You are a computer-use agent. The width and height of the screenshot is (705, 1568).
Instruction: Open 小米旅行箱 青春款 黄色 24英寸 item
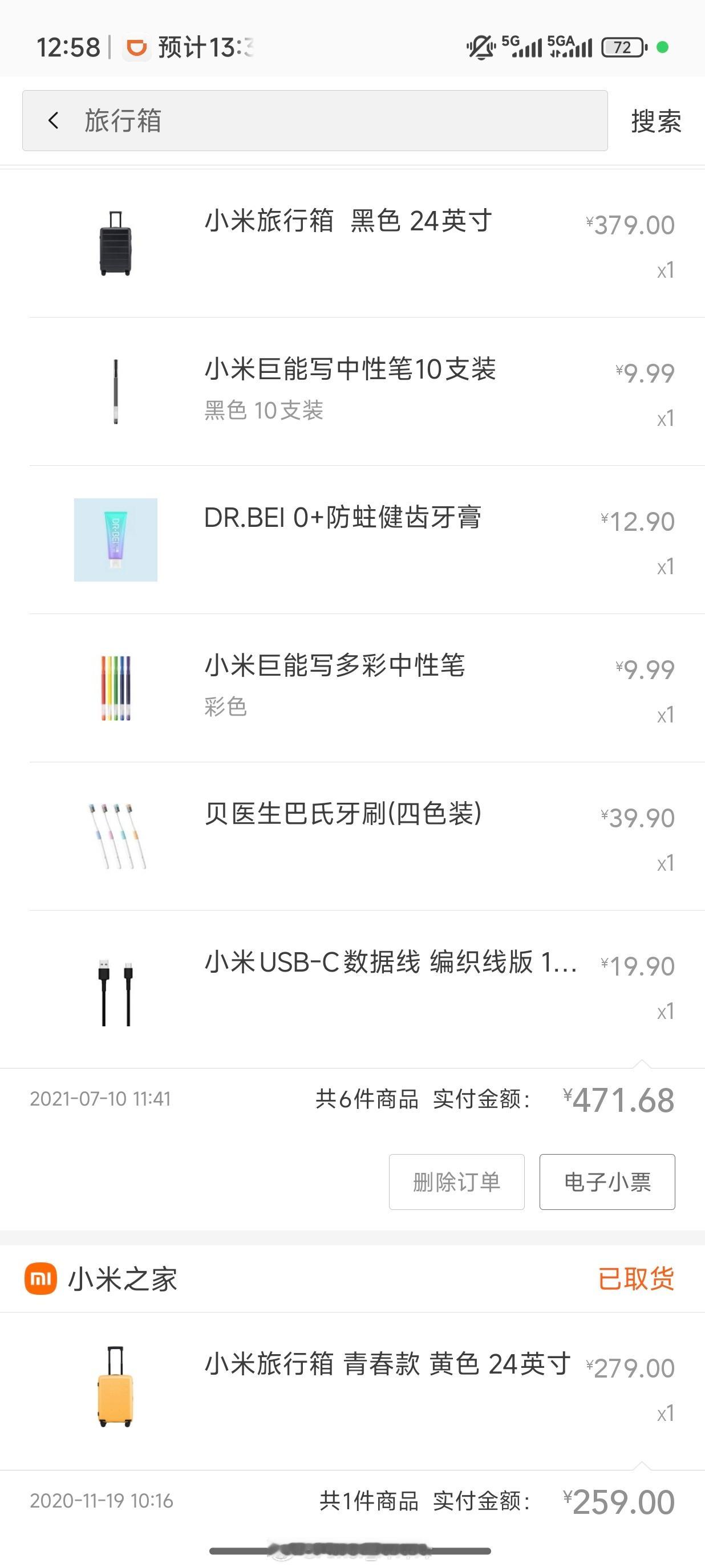click(x=352, y=1391)
